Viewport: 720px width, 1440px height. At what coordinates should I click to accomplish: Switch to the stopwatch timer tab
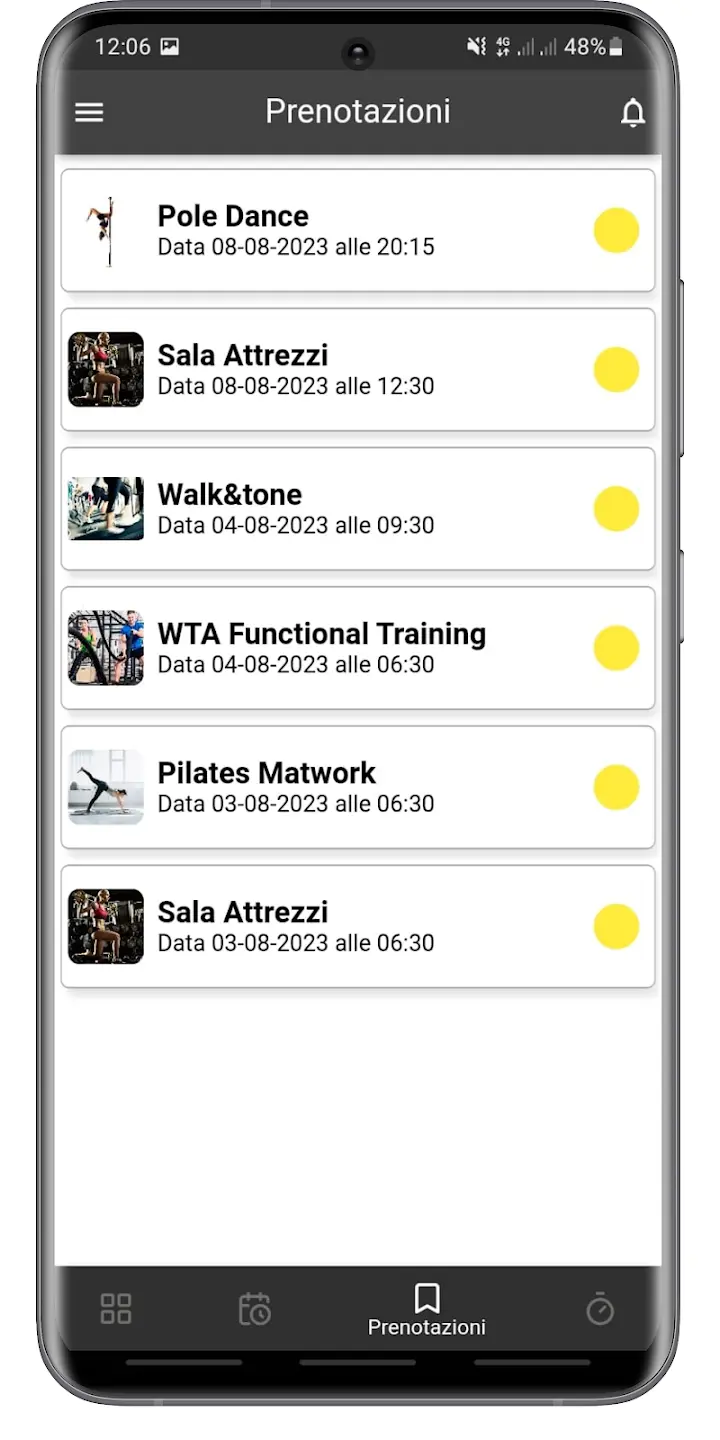point(600,1308)
